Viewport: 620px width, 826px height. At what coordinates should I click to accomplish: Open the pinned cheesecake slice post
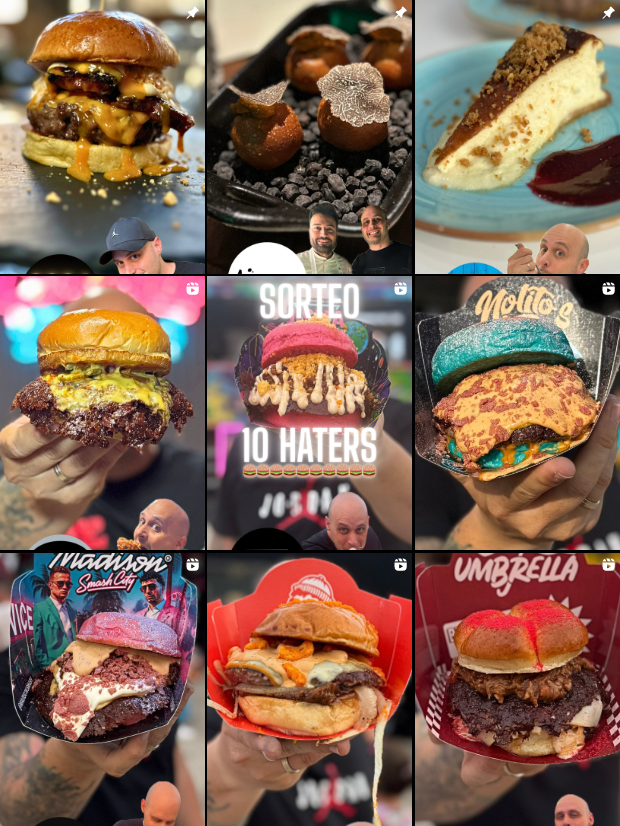click(518, 136)
